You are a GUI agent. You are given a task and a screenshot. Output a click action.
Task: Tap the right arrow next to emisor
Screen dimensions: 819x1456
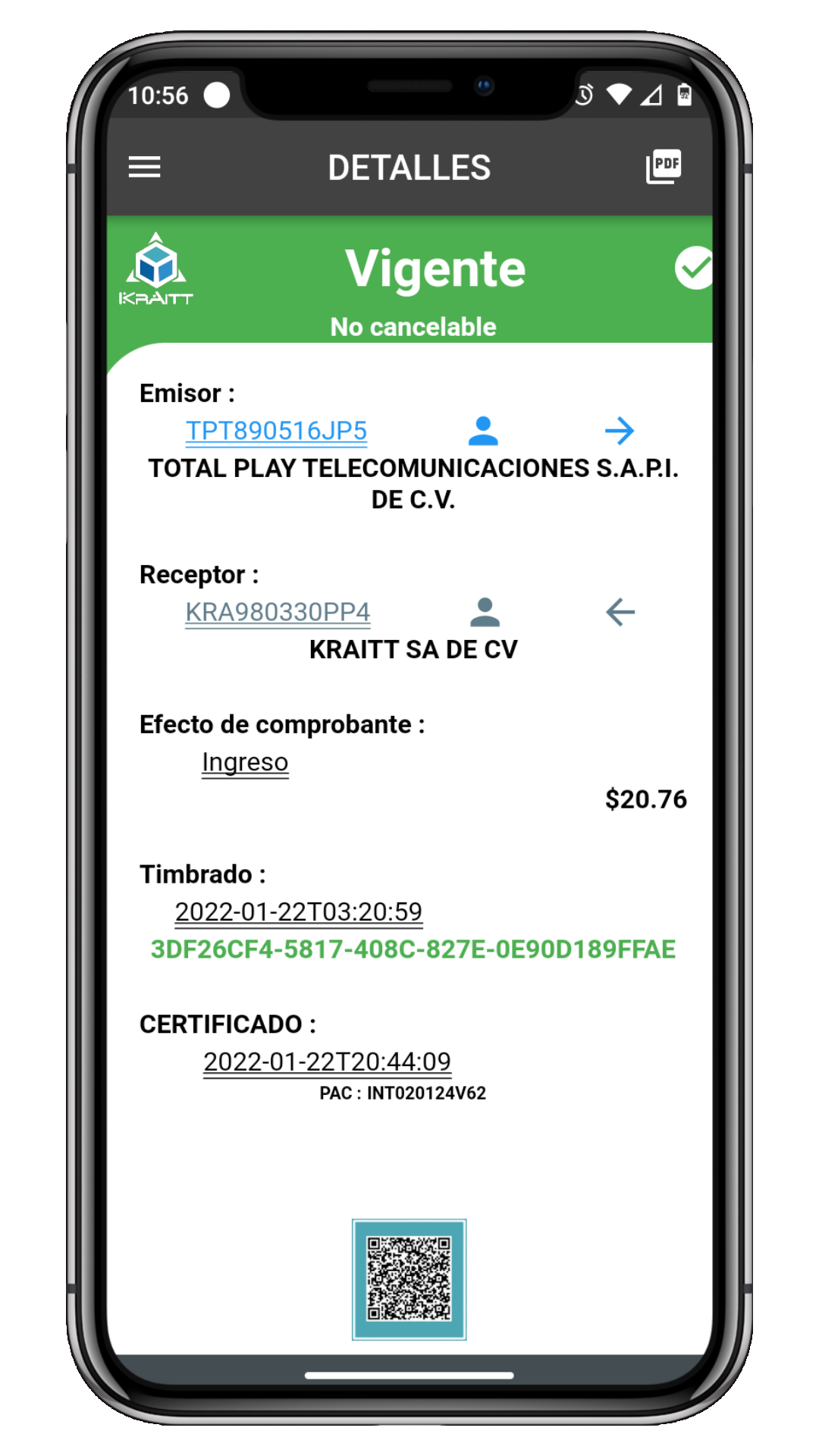620,431
